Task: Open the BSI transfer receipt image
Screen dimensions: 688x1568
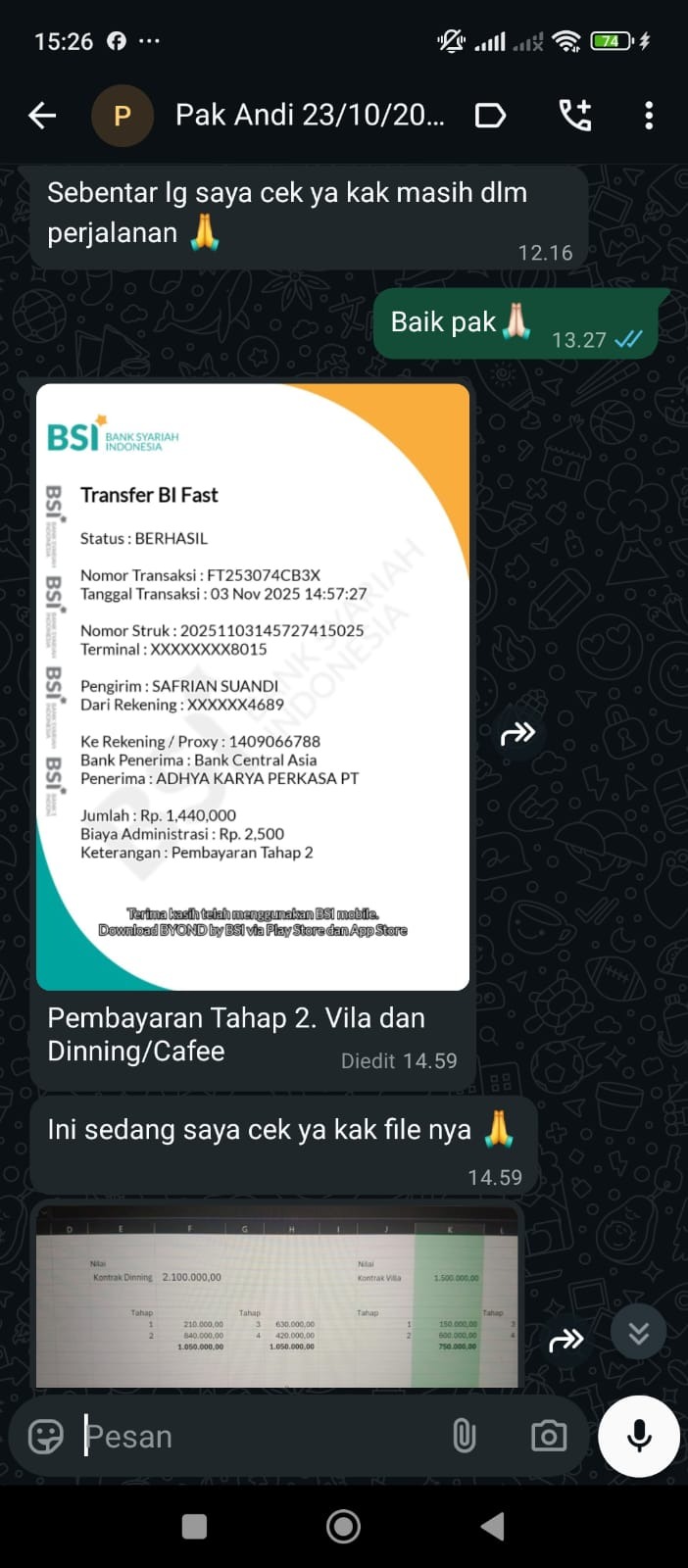Action: tap(253, 686)
